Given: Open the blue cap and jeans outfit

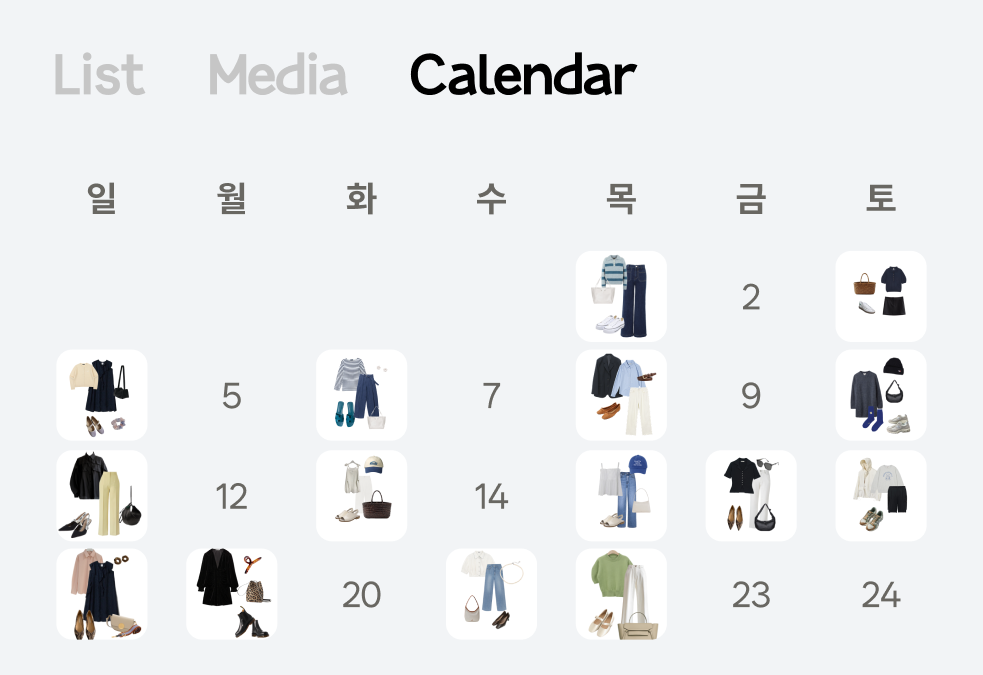Looking at the screenshot, I should click(621, 495).
